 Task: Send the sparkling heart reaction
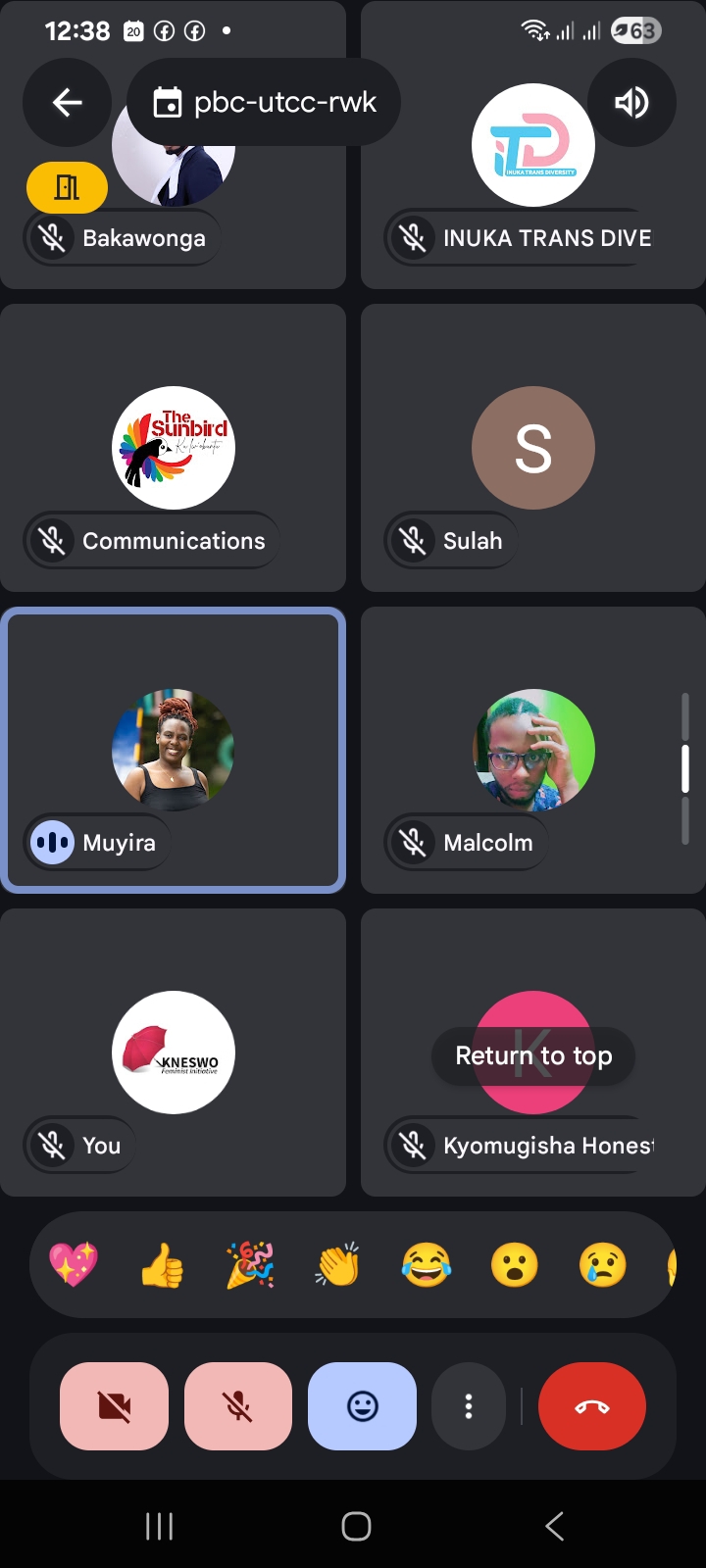[x=74, y=1264]
